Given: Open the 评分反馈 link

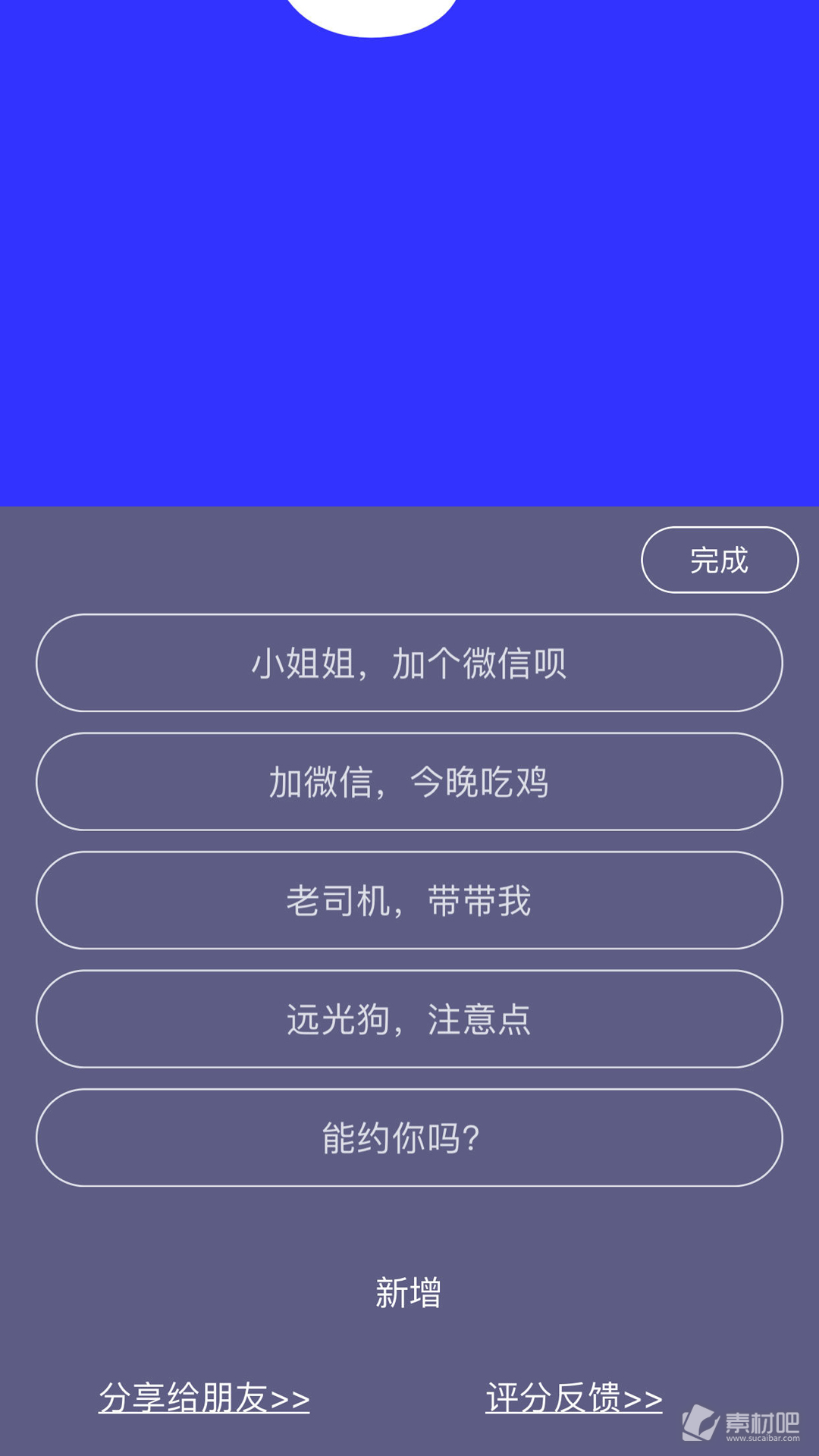Looking at the screenshot, I should [574, 1398].
